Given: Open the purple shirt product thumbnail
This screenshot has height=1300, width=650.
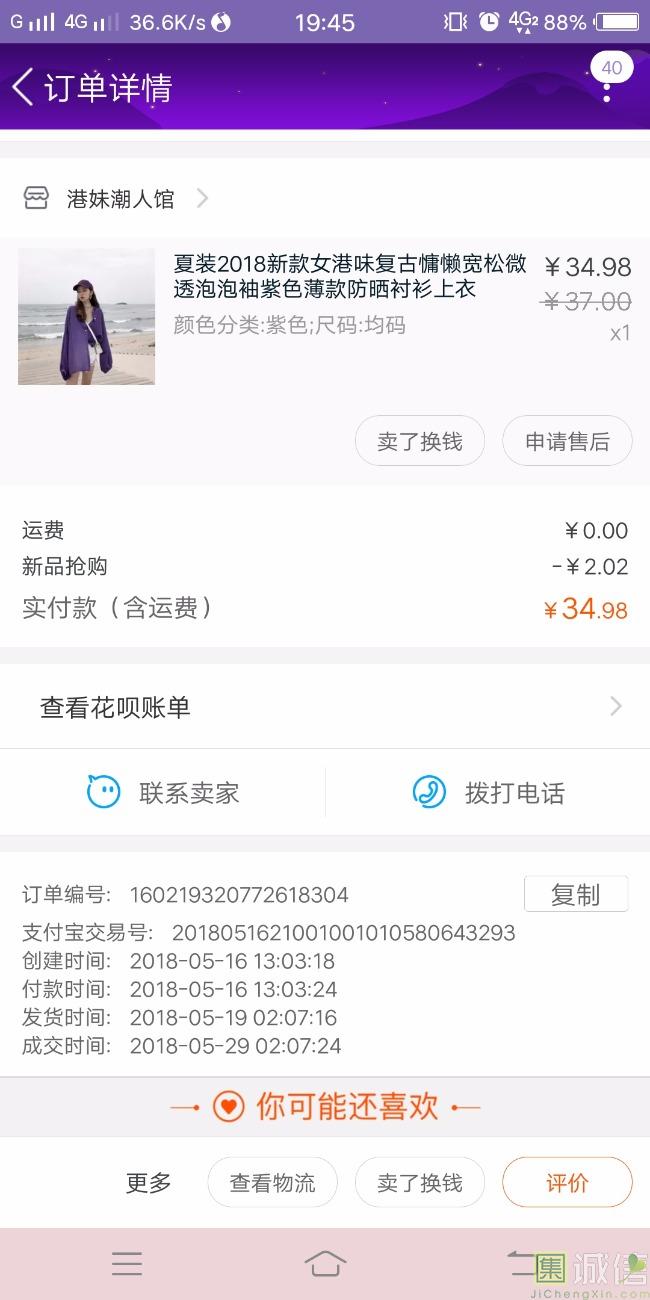Looking at the screenshot, I should [87, 316].
